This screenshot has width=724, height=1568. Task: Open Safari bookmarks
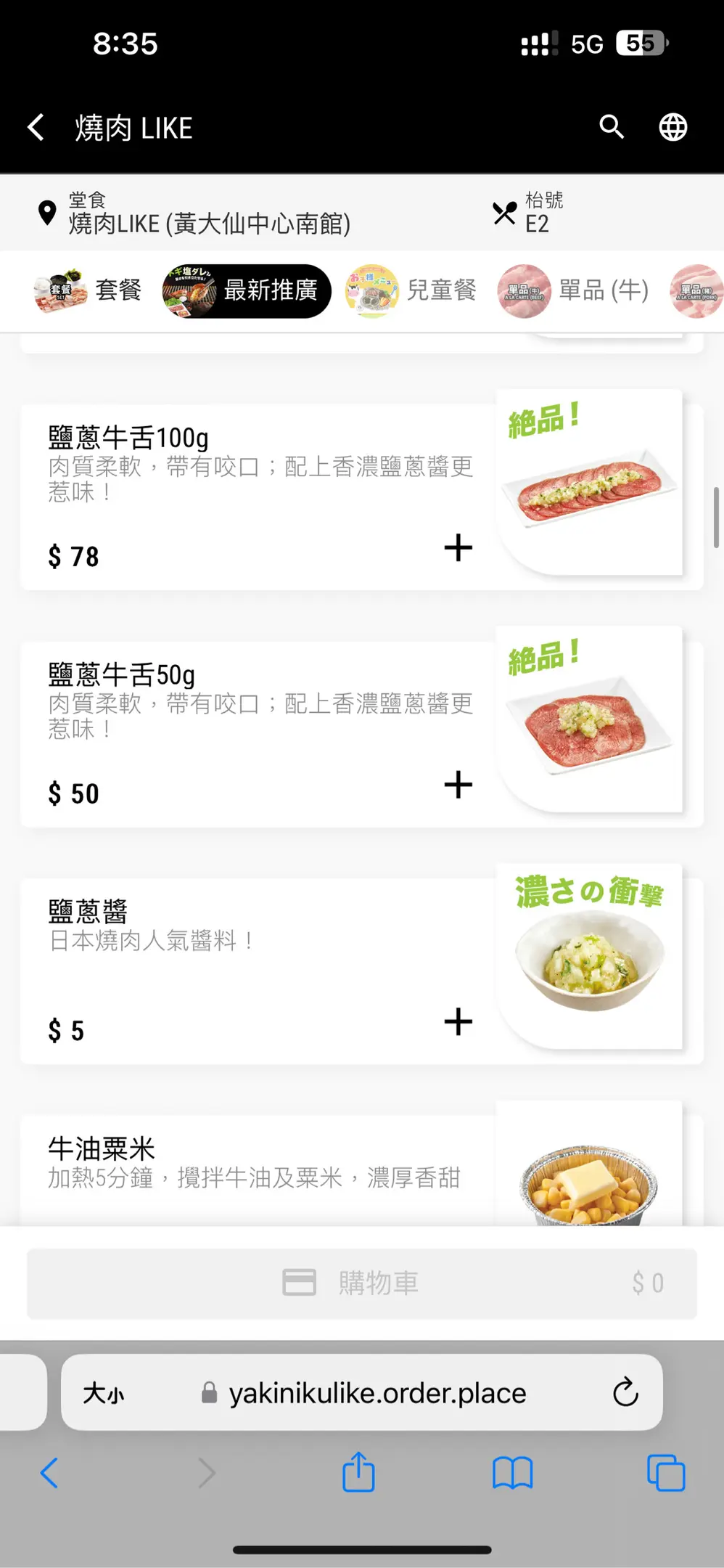[x=512, y=1473]
